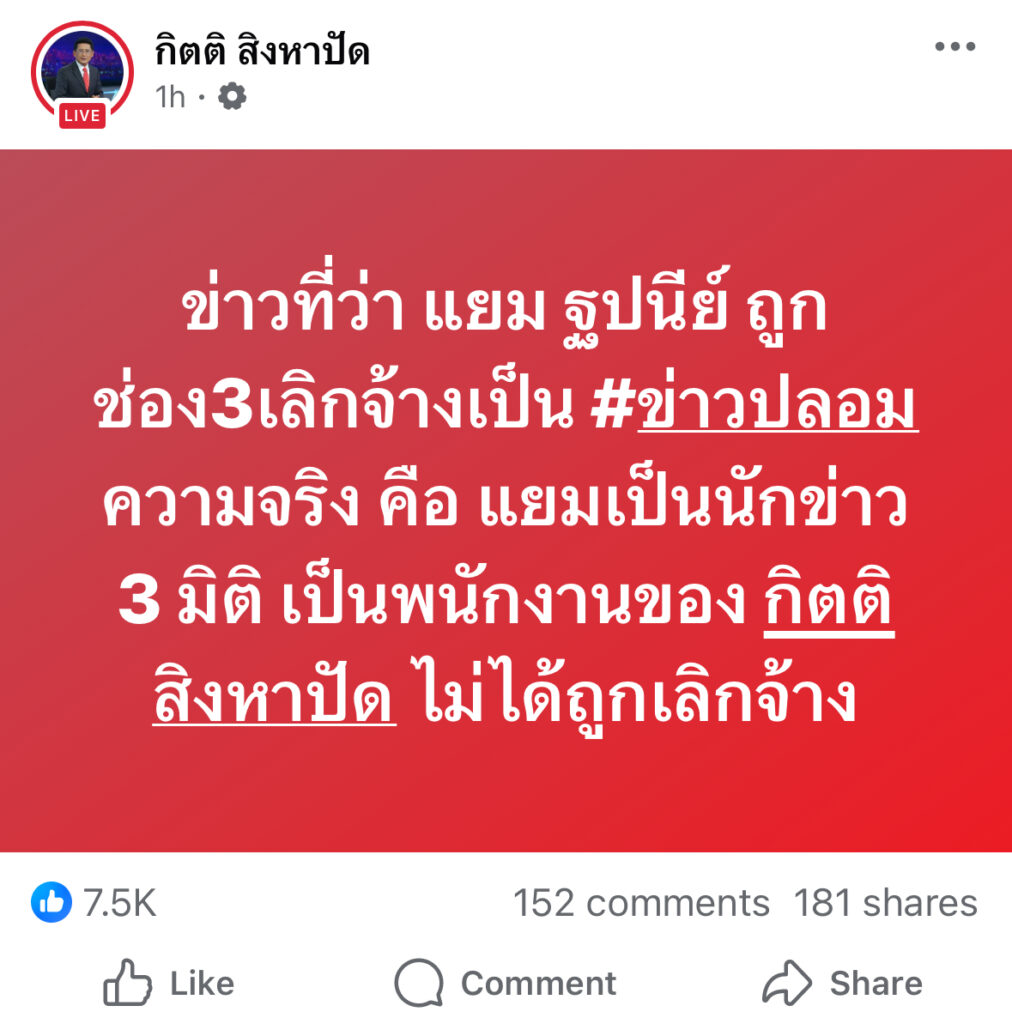This screenshot has height=1024, width=1012.
Task: Comment on this post
Action: [x=506, y=984]
